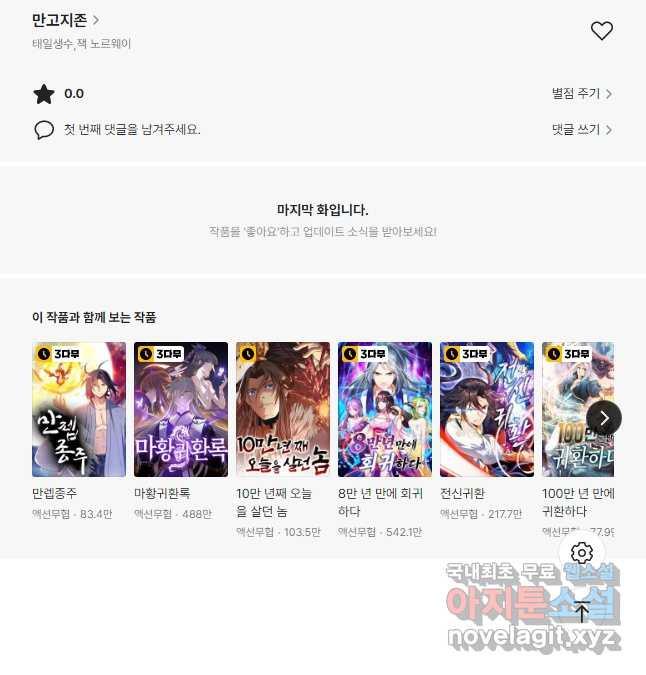646x675 pixels.
Task: Open 댓글 쓰기 to write a comment
Action: pos(581,130)
